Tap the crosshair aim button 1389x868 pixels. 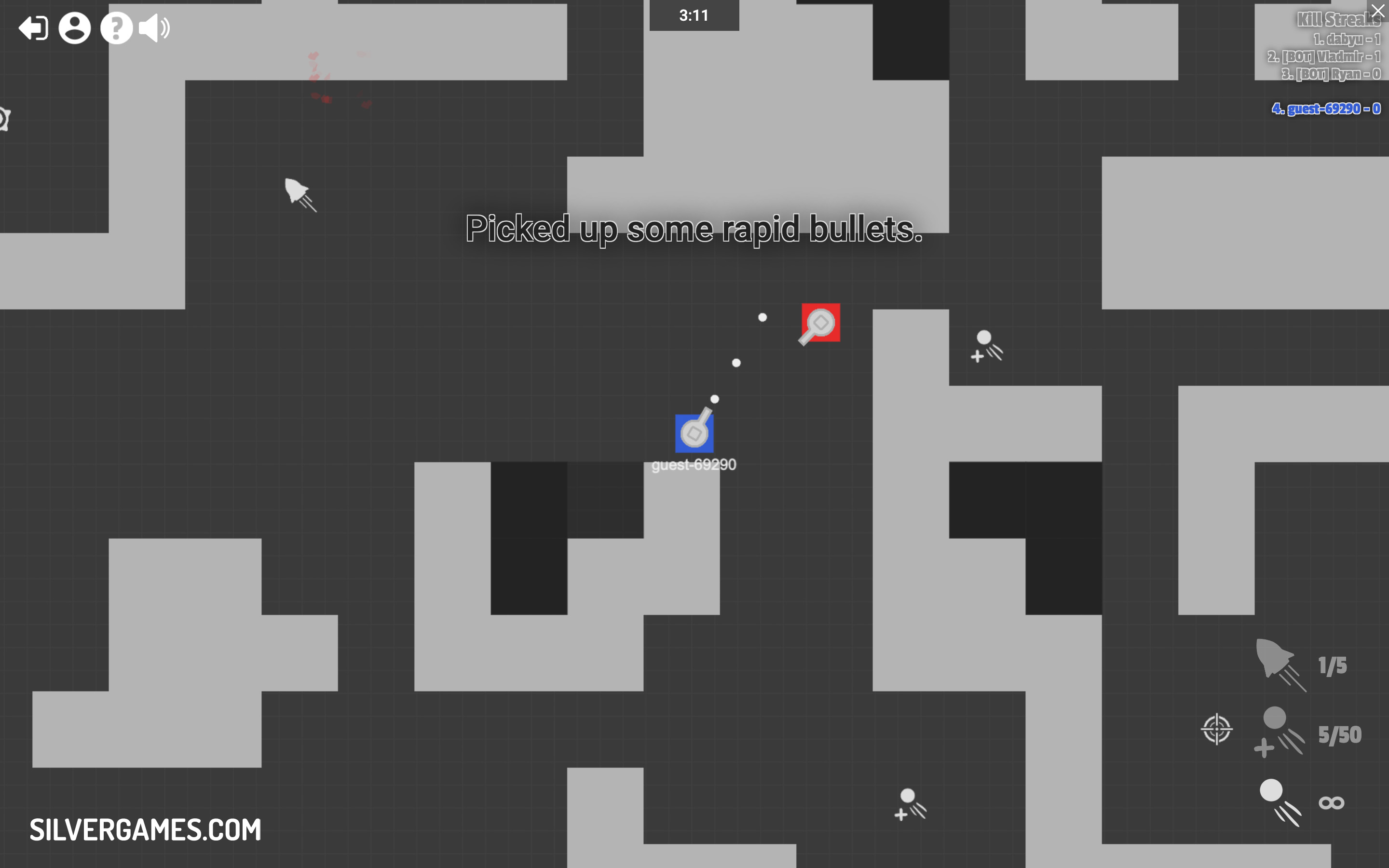[1216, 729]
